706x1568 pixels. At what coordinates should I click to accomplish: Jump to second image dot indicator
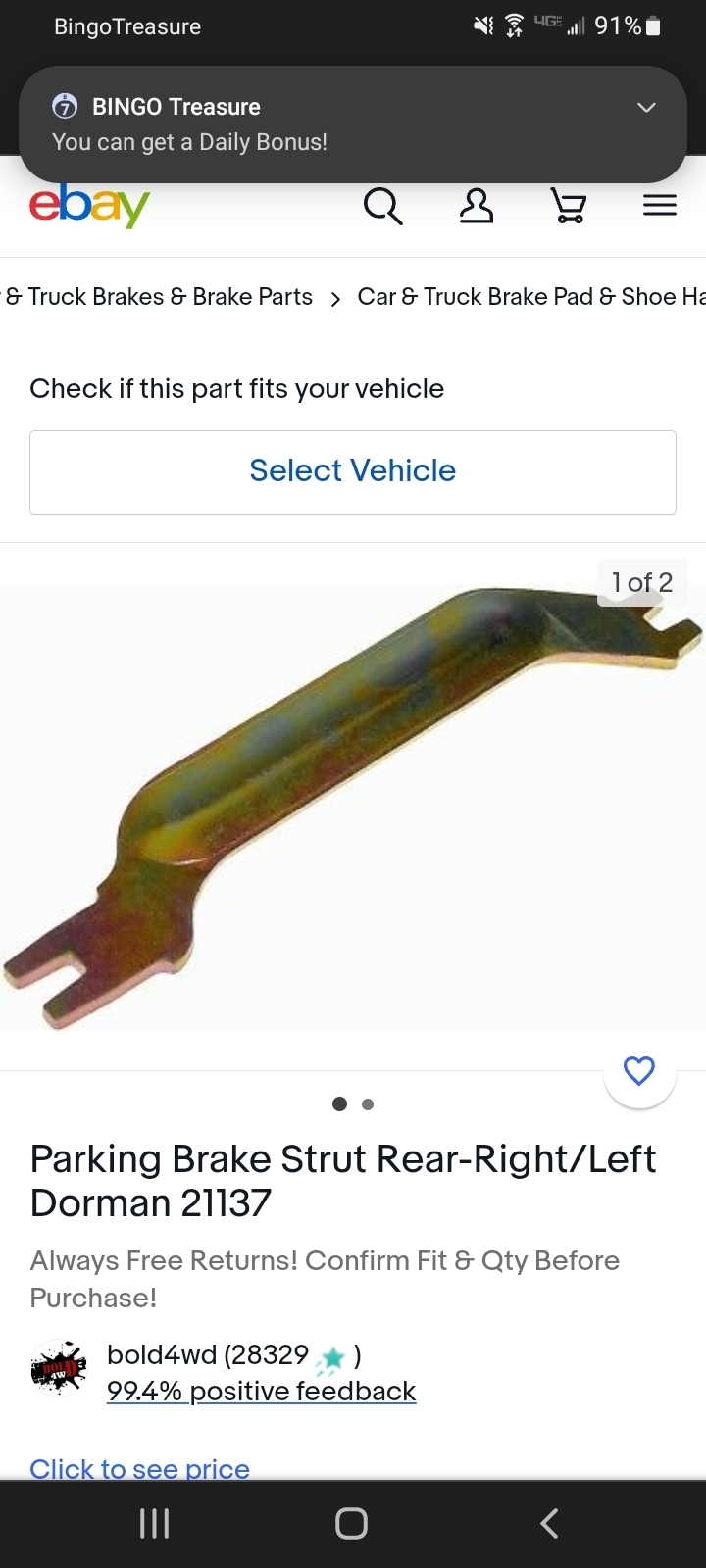368,1104
